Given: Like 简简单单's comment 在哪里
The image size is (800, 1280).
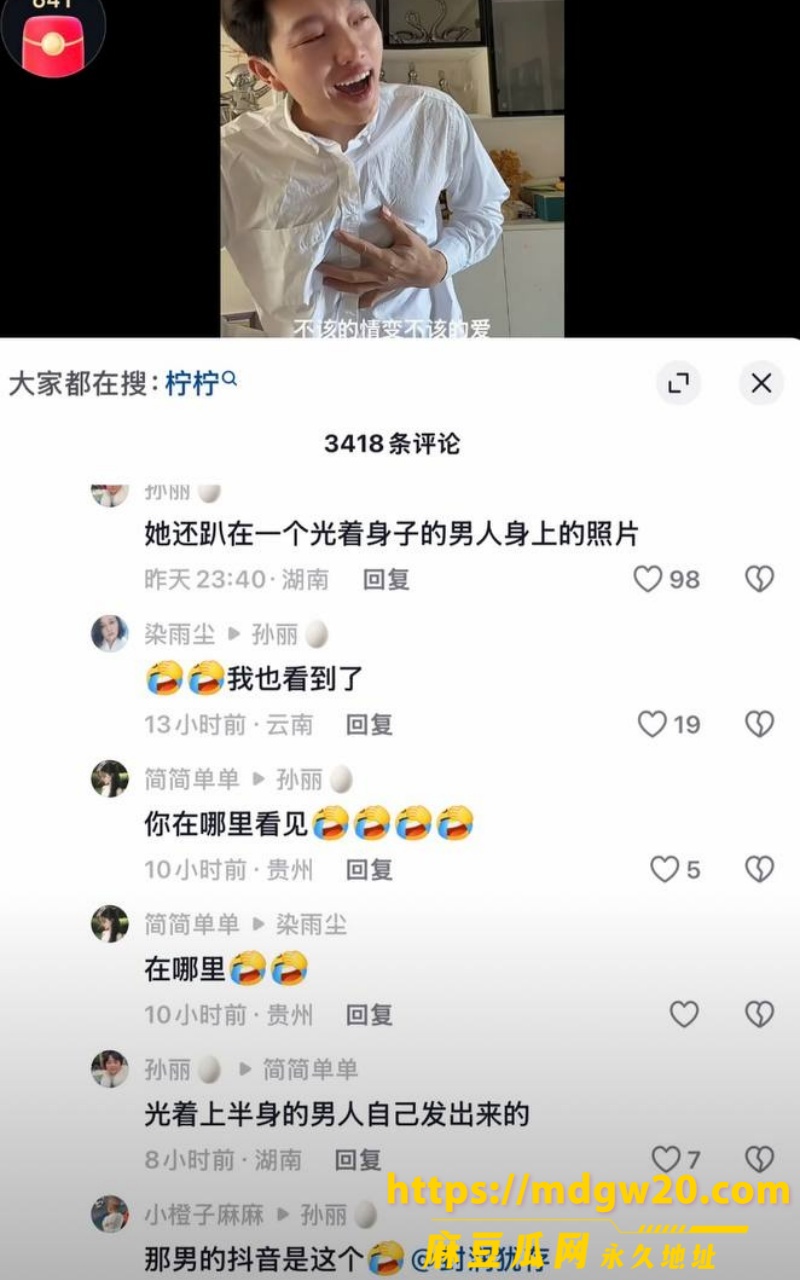Looking at the screenshot, I should pyautogui.click(x=684, y=1015).
